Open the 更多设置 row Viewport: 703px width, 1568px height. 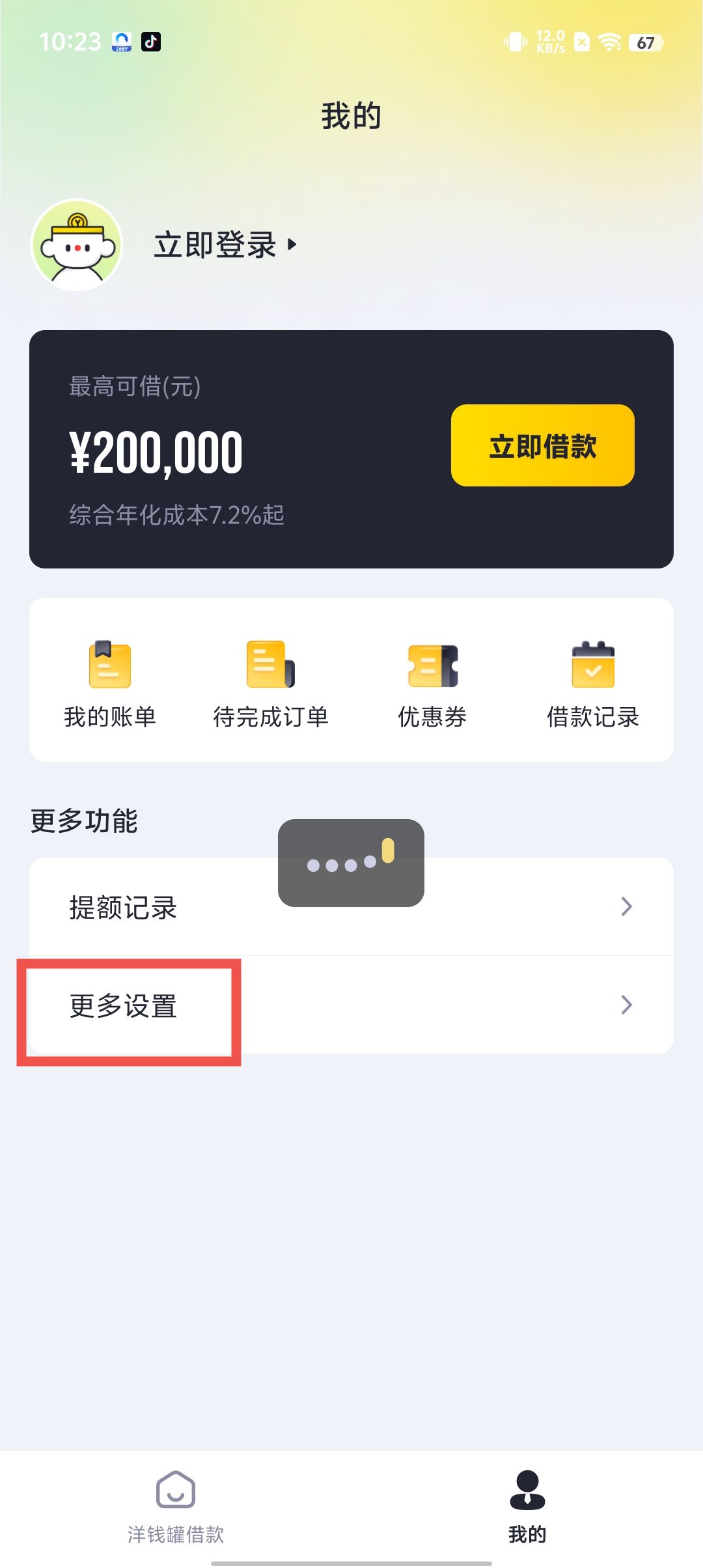tap(351, 1005)
